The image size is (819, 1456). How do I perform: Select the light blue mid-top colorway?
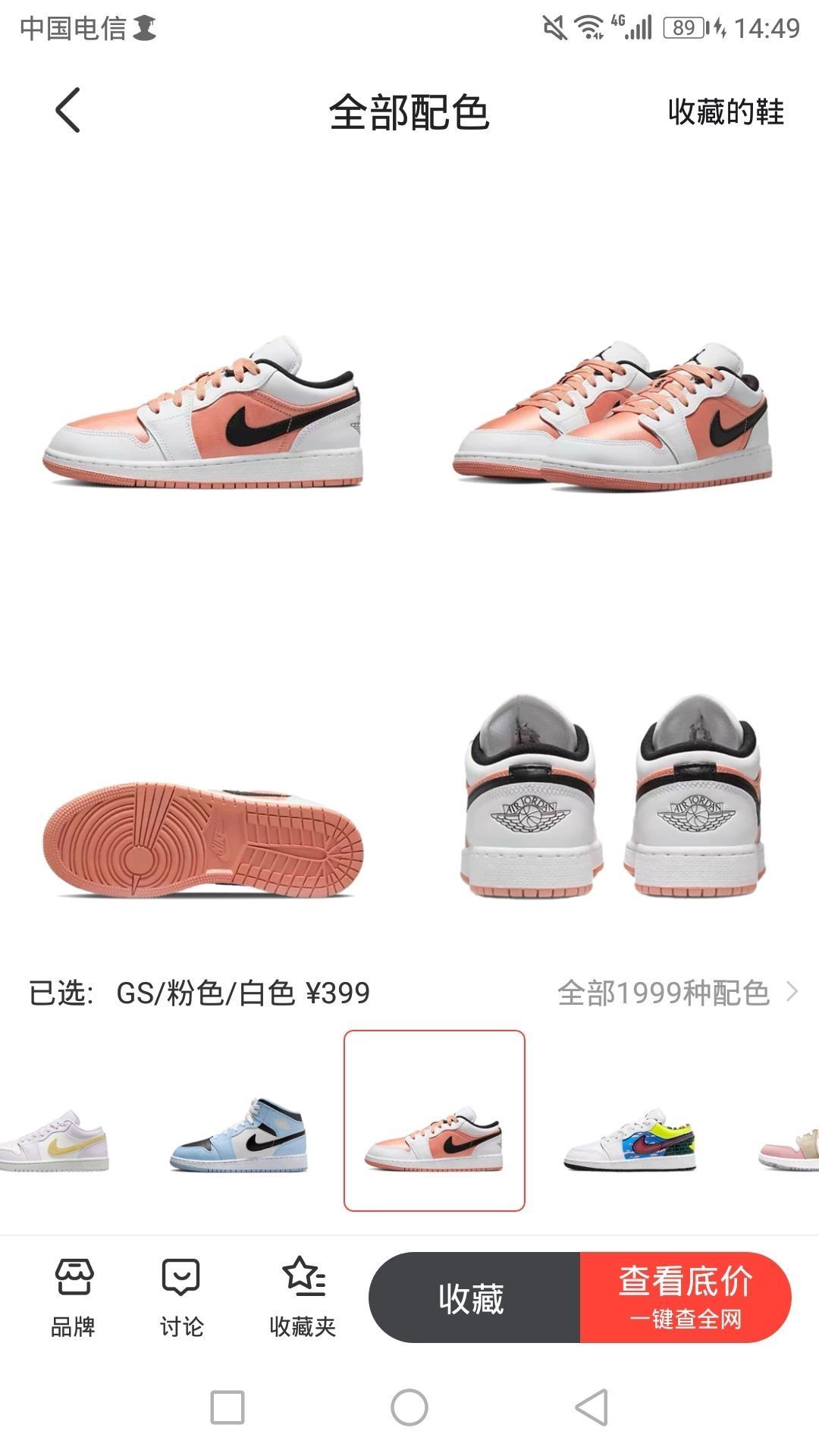click(239, 1136)
